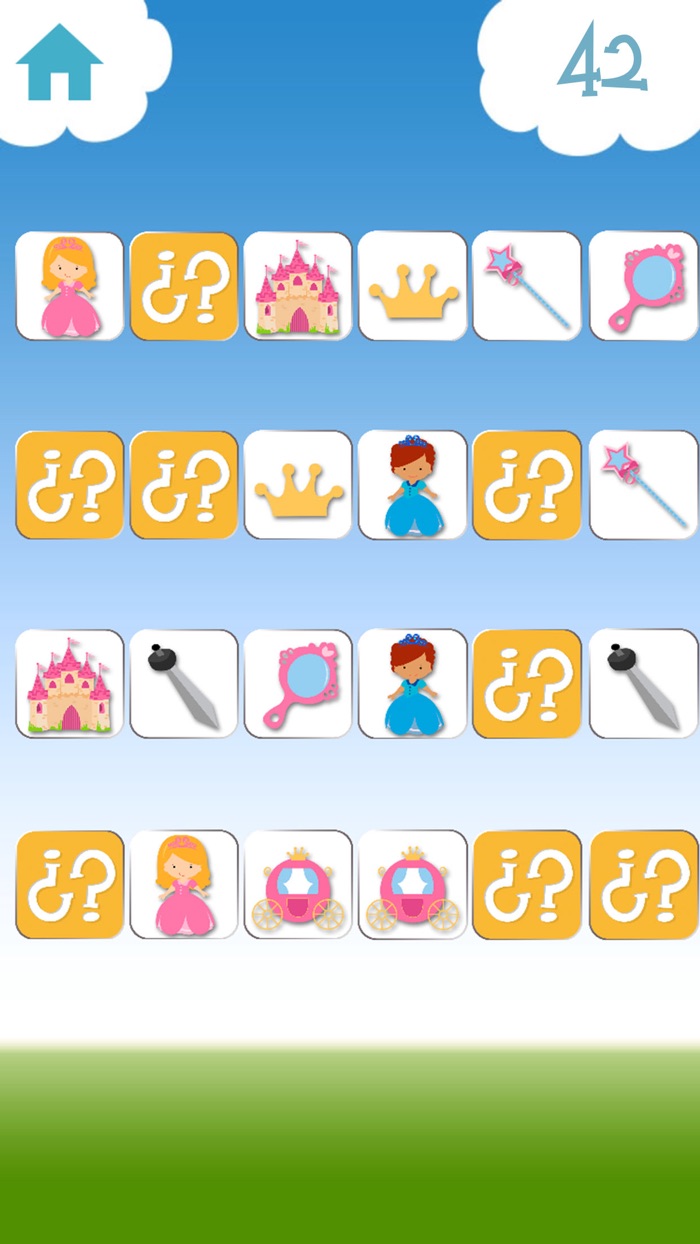Flip the hidden card between princess and castle
Image resolution: width=700 pixels, height=1244 pixels.
(184, 286)
